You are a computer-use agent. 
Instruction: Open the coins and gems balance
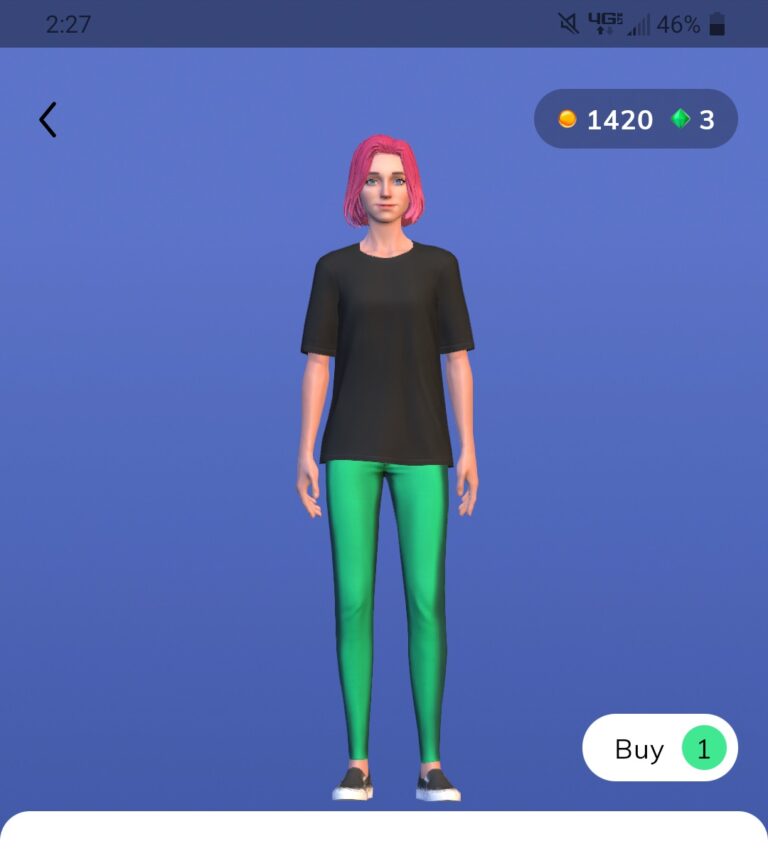coord(636,120)
